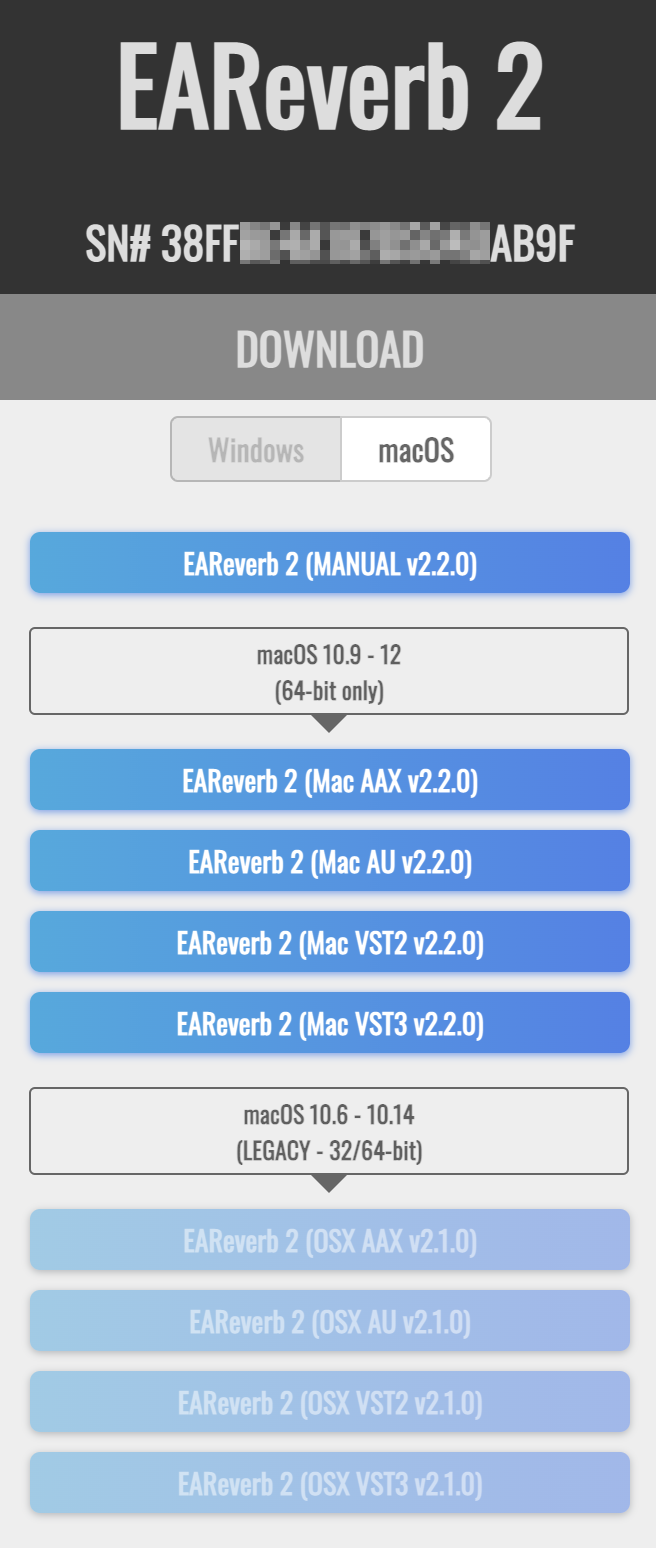Tap OSX VST3 v2.1.0 download

pos(330,1483)
